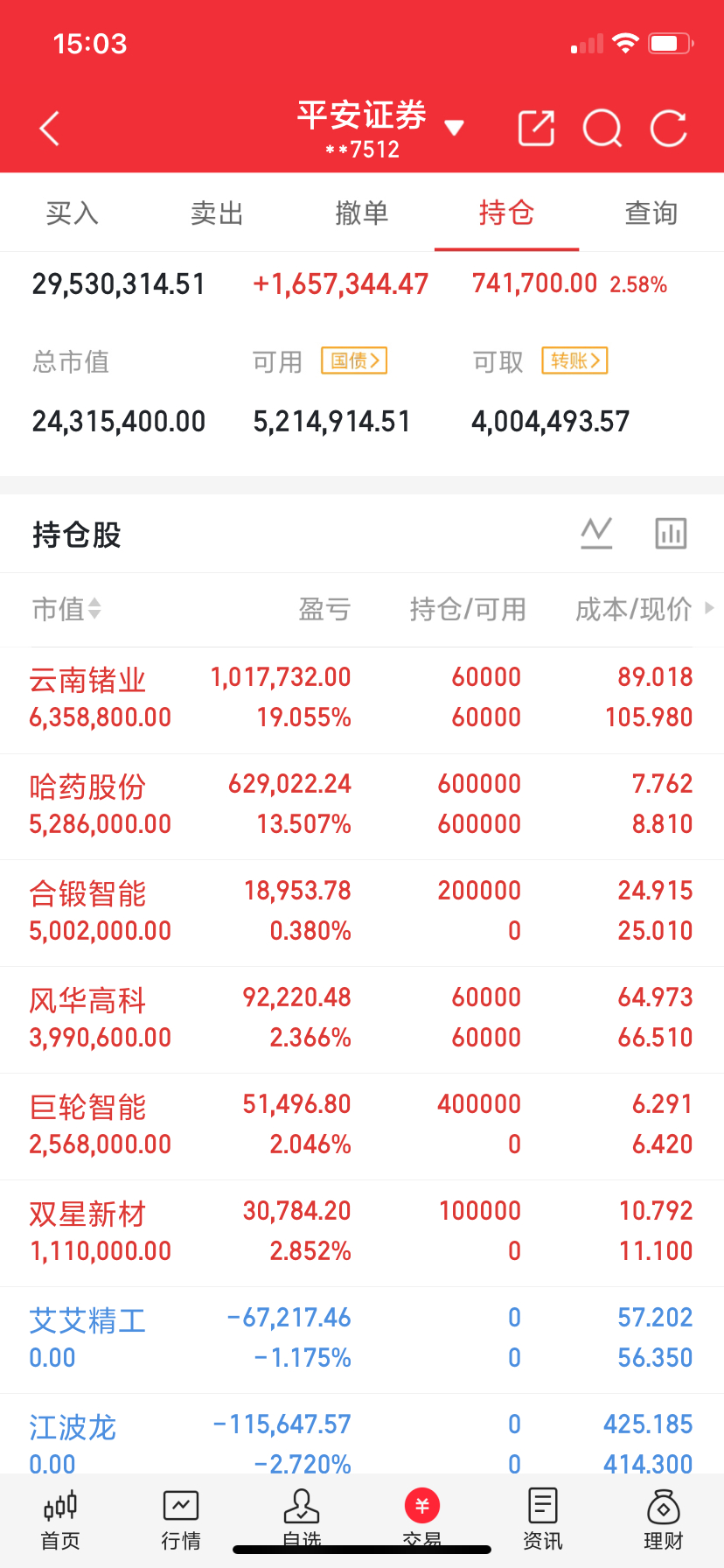Switch to the 理财 bottom tab
This screenshot has width=724, height=1568.
click(x=663, y=1520)
